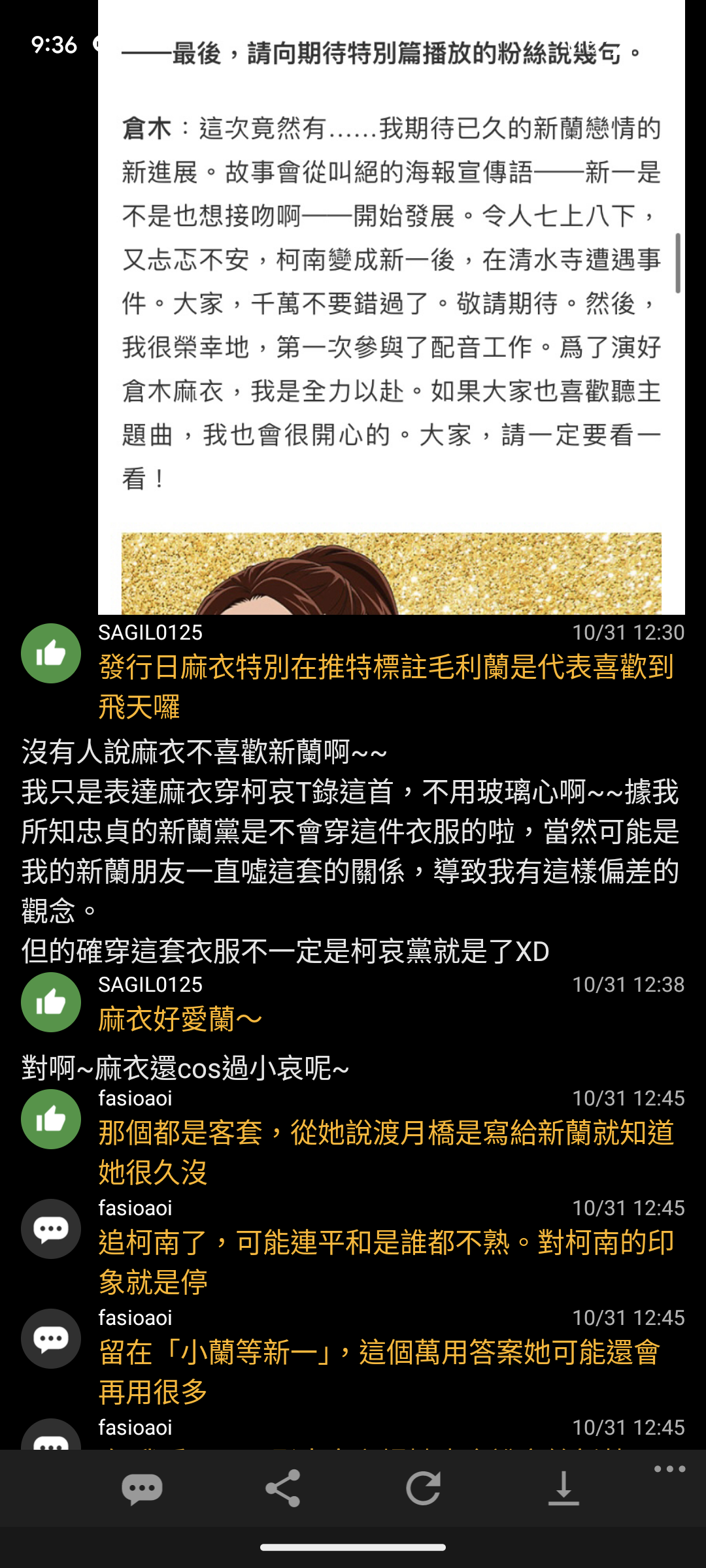Image resolution: width=706 pixels, height=1568 pixels.
Task: Jump to the bottom with the download arrow
Action: pyautogui.click(x=563, y=1489)
